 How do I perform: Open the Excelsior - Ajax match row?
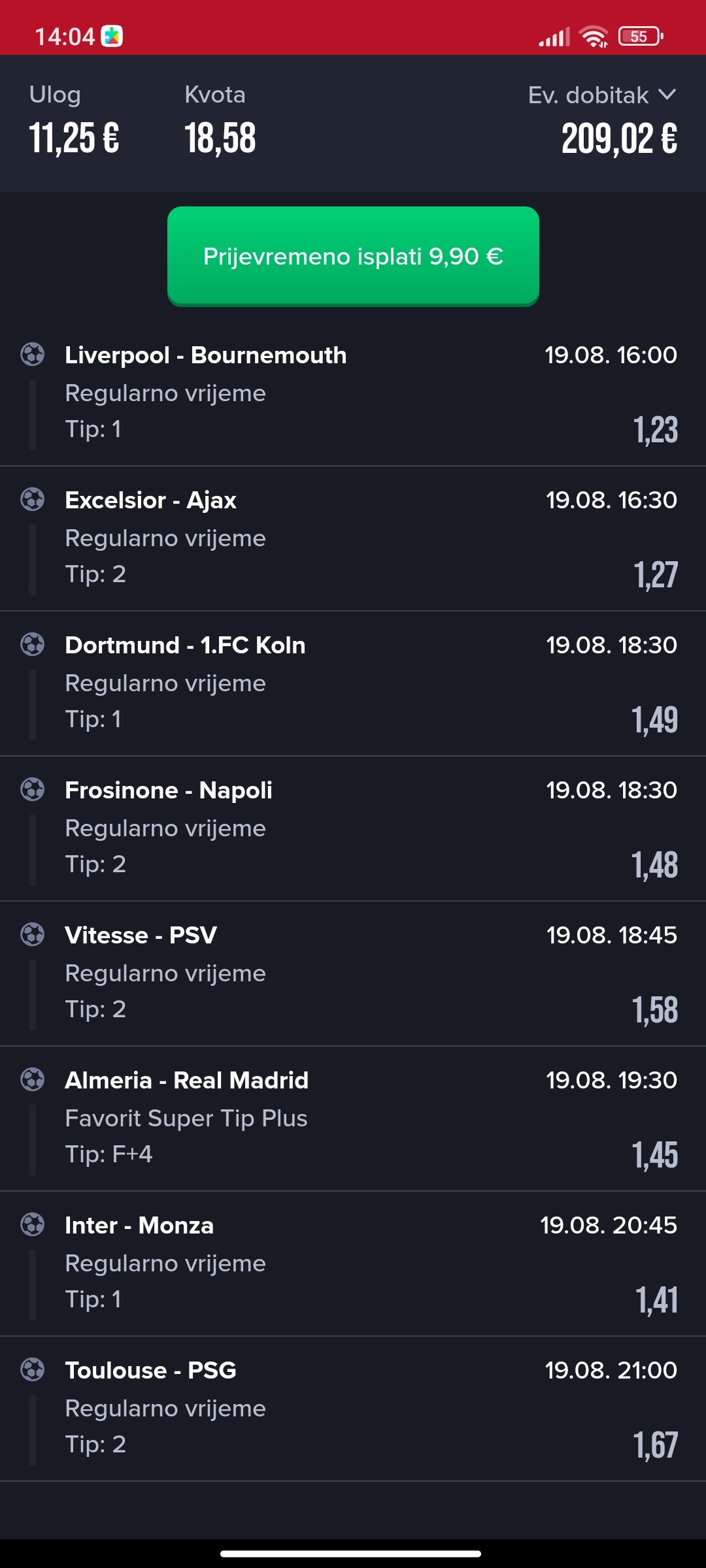click(353, 537)
